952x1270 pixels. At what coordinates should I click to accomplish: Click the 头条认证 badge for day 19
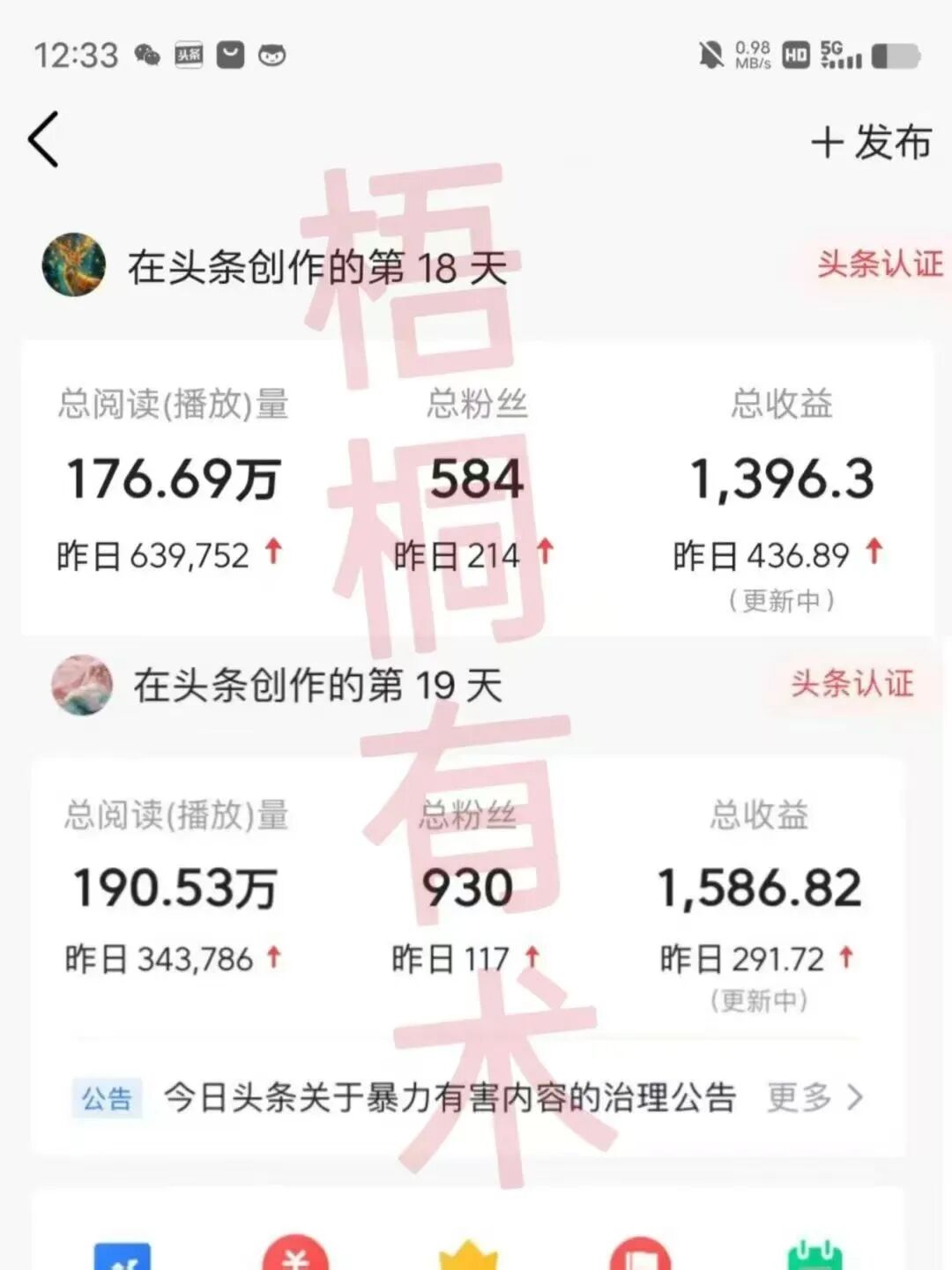point(851,686)
